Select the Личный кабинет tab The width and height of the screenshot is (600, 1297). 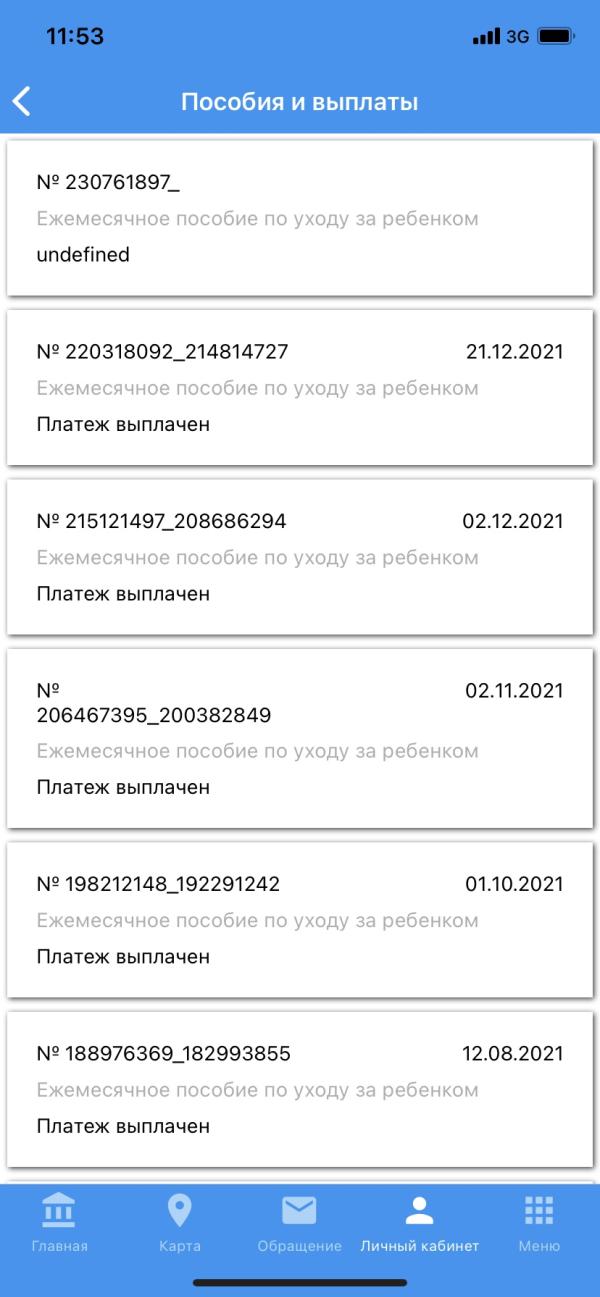tap(419, 1224)
